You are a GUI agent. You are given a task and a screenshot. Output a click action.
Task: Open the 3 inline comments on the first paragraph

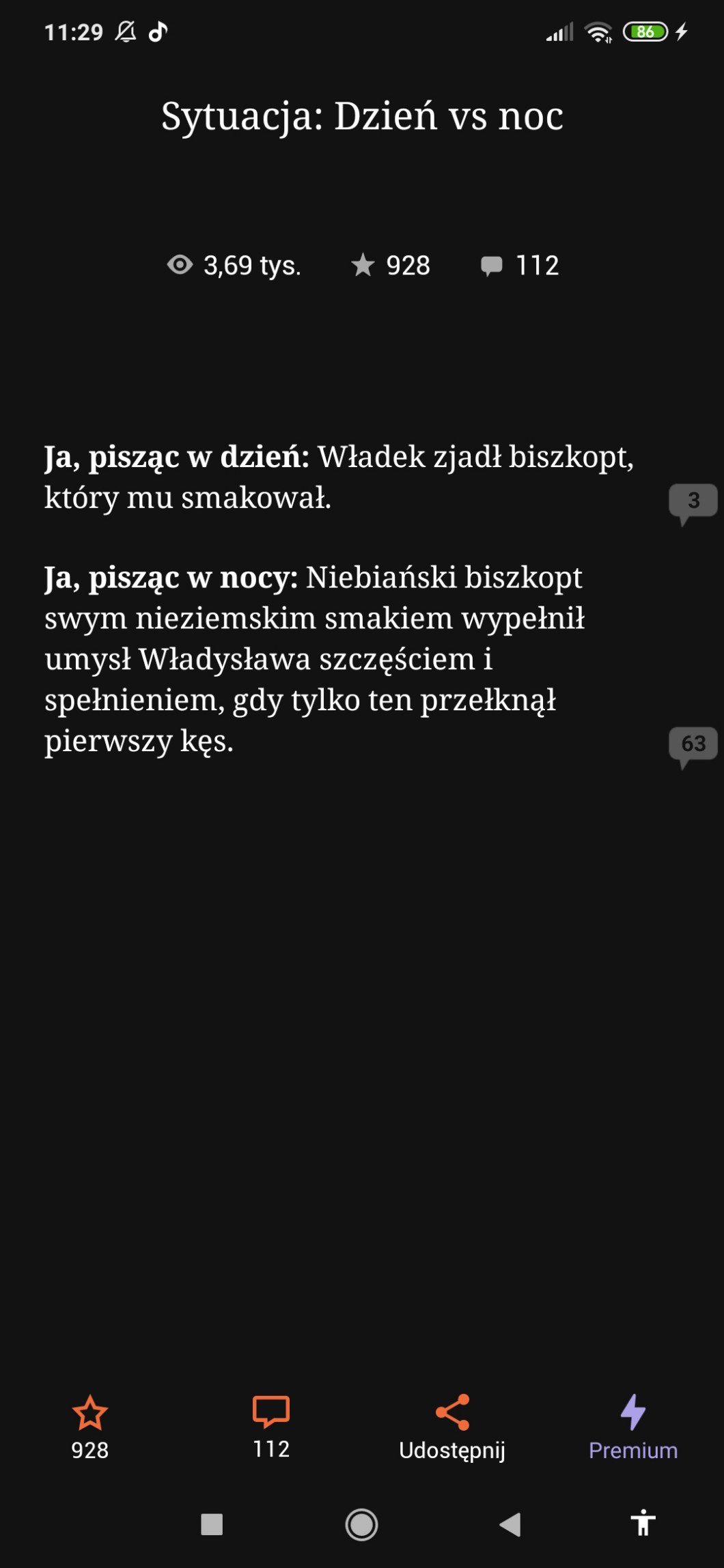tap(693, 501)
